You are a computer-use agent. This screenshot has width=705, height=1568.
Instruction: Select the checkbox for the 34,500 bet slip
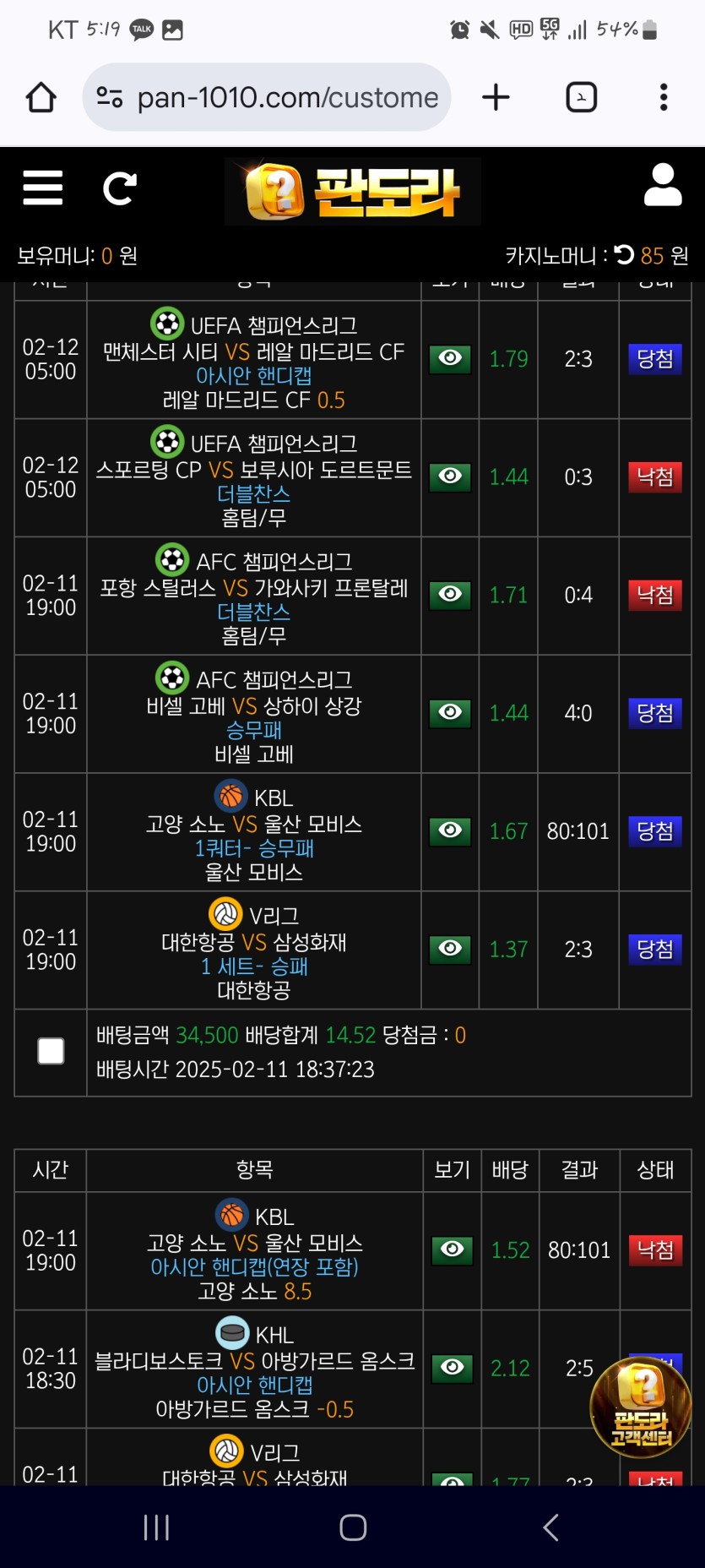51,1051
